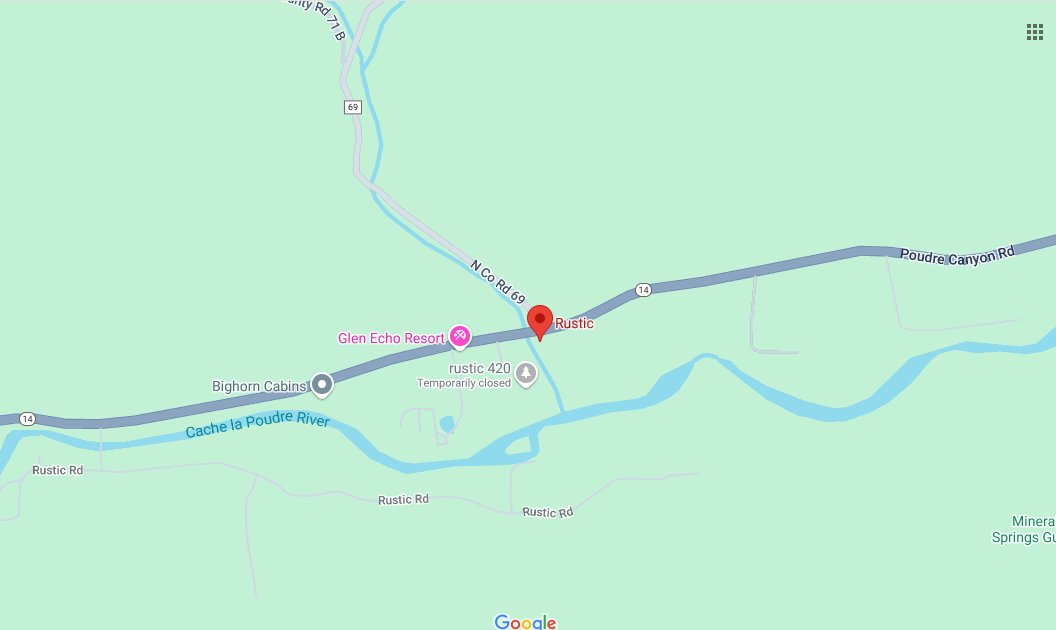
Task: Open the Google apps grid
Action: click(1035, 32)
